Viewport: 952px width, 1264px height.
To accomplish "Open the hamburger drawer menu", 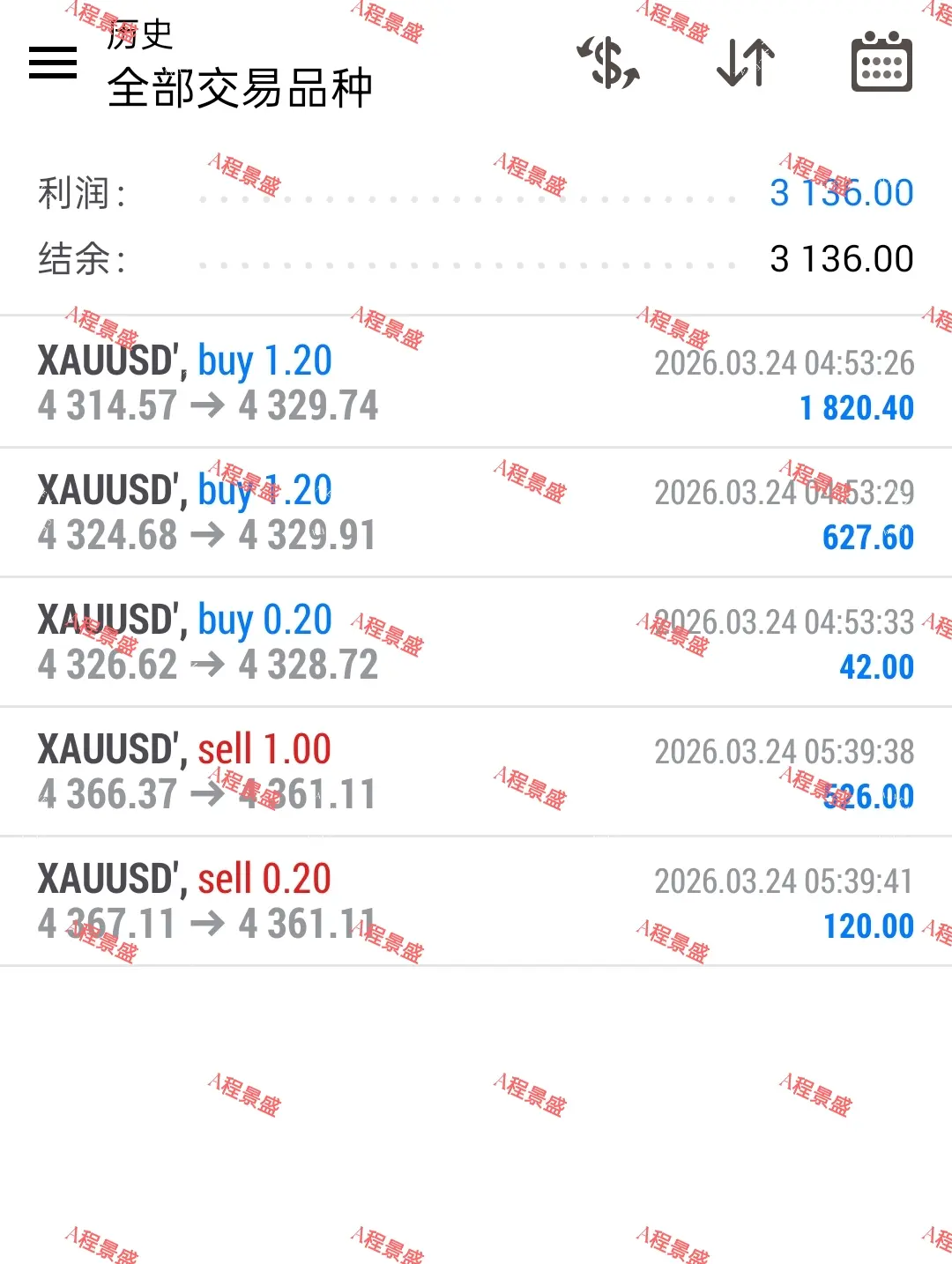I will click(53, 63).
